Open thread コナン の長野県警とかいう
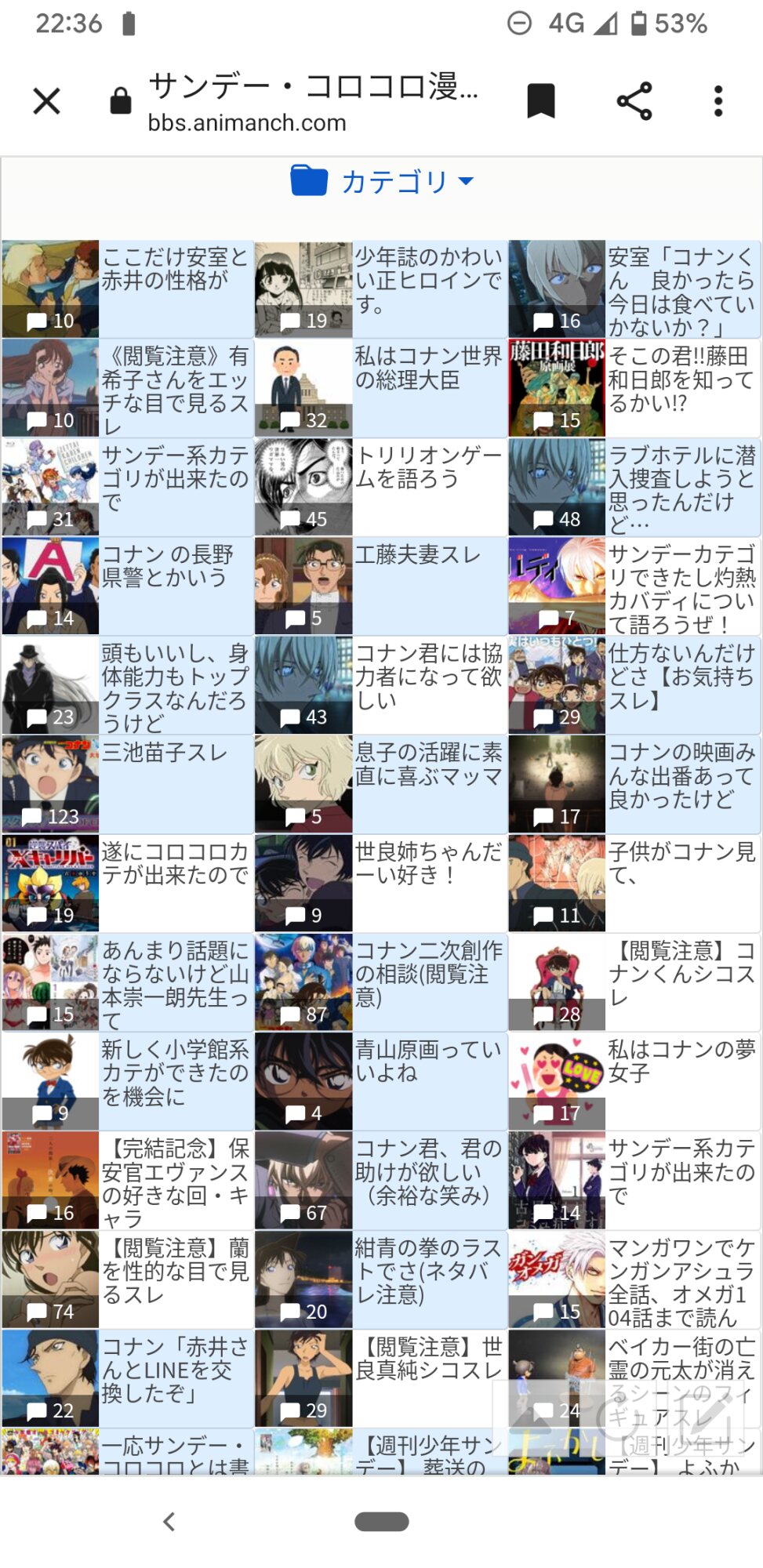 [x=128, y=586]
